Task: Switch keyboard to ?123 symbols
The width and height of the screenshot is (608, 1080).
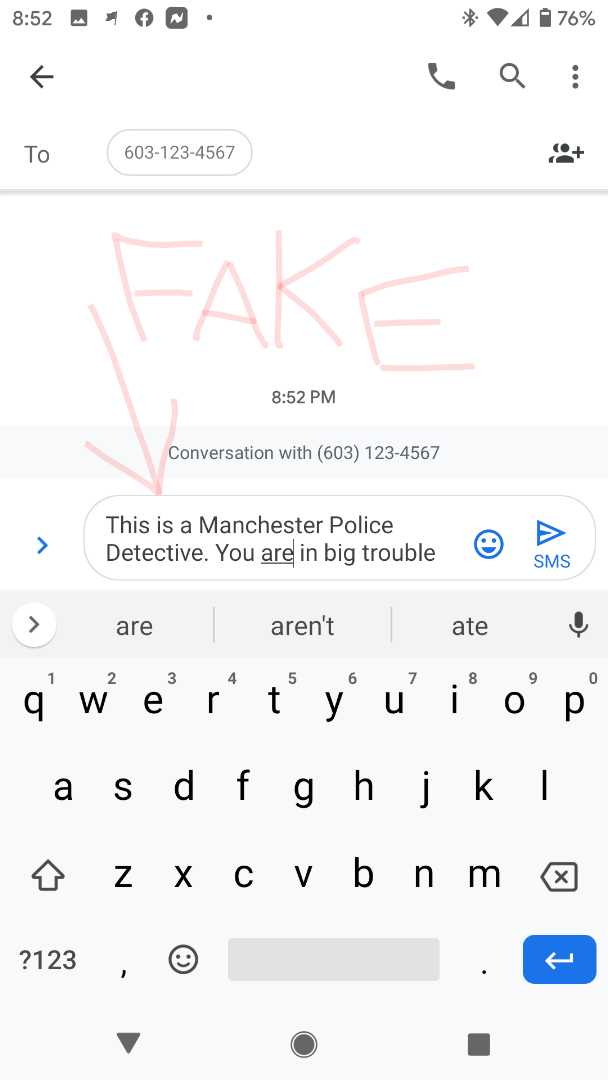Action: point(48,960)
